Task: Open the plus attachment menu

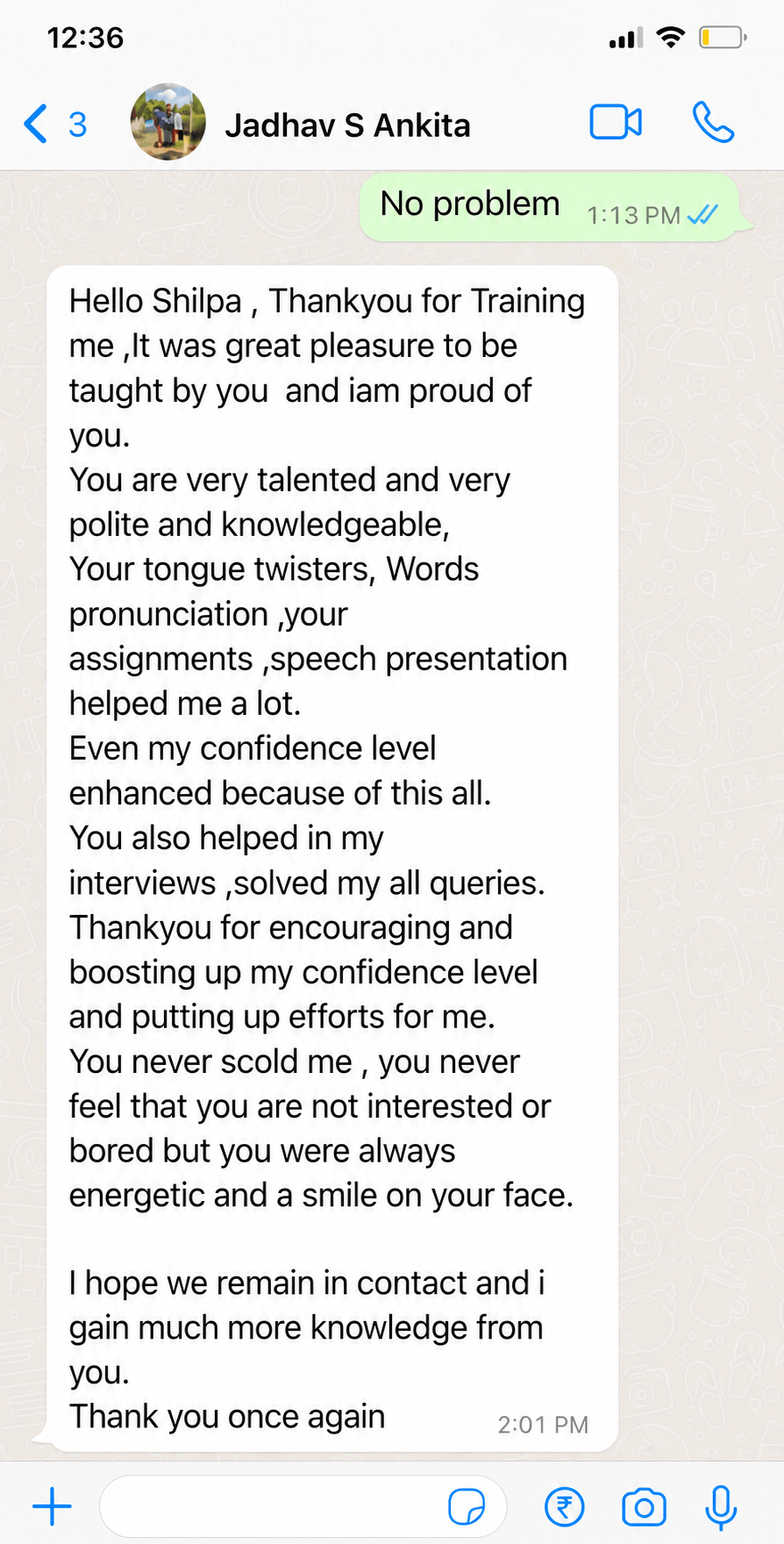Action: click(x=52, y=1506)
